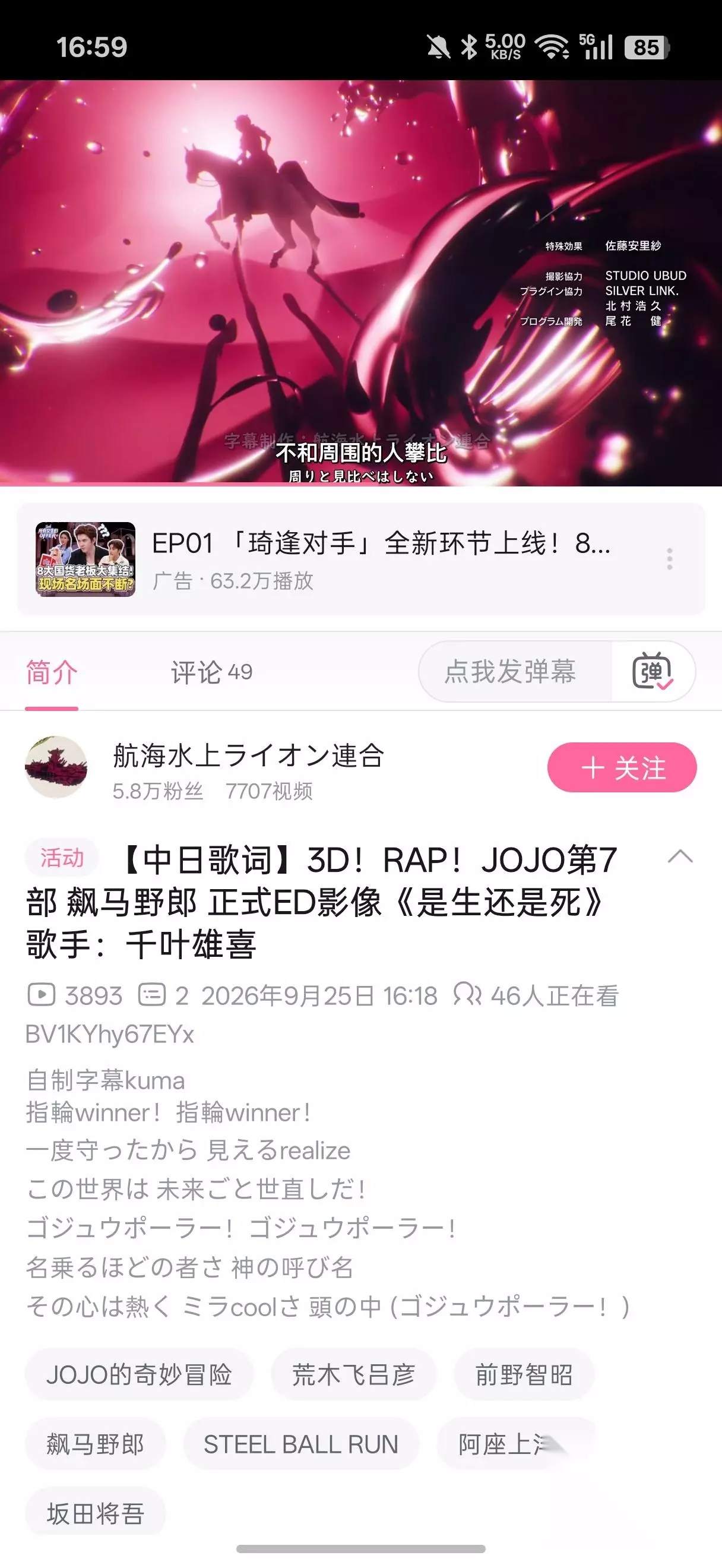Collapse the video description chevron
The width and height of the screenshot is (722, 1568).
680,856
